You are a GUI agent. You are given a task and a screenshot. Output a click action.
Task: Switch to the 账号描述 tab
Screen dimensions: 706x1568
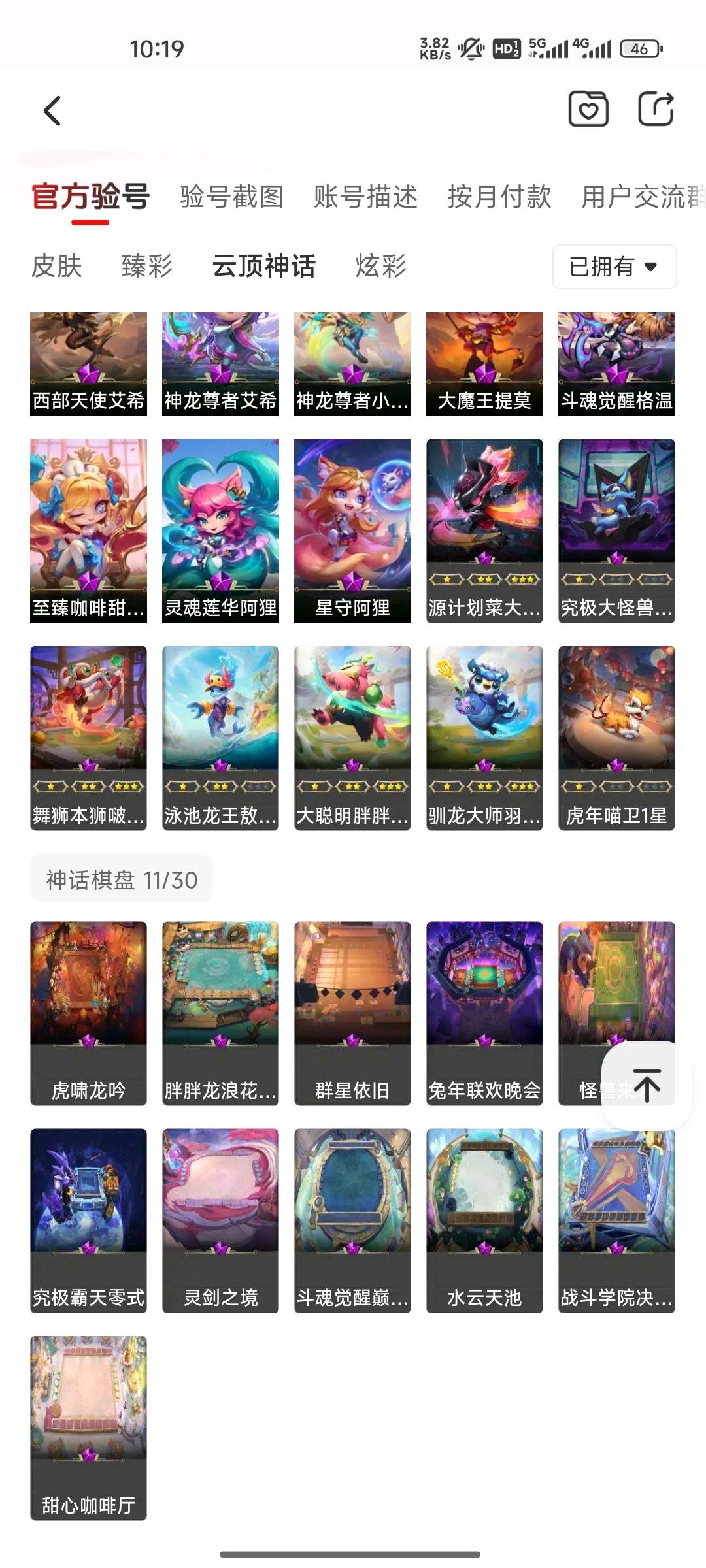point(365,197)
